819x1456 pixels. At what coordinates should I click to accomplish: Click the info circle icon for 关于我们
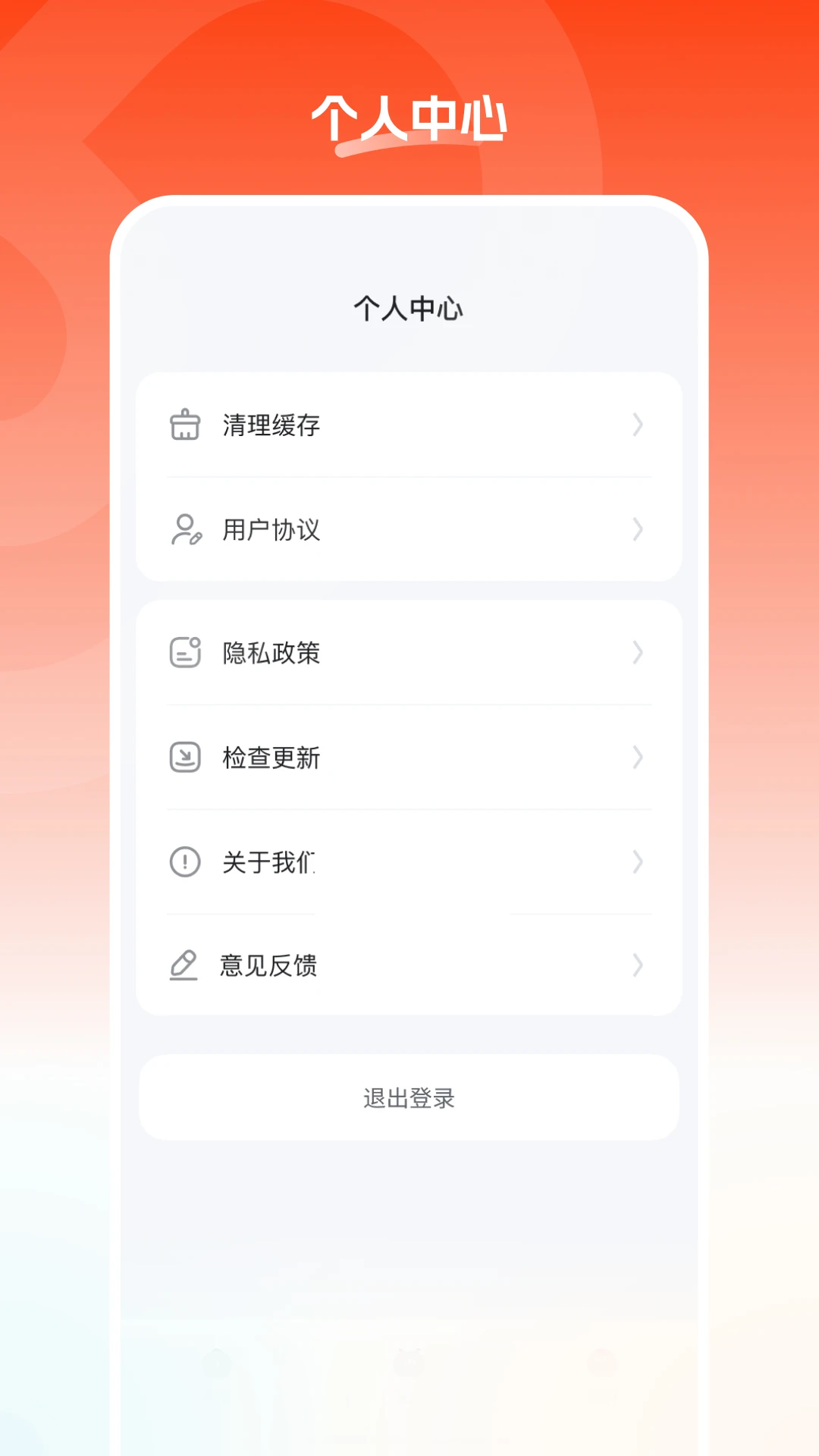click(184, 862)
